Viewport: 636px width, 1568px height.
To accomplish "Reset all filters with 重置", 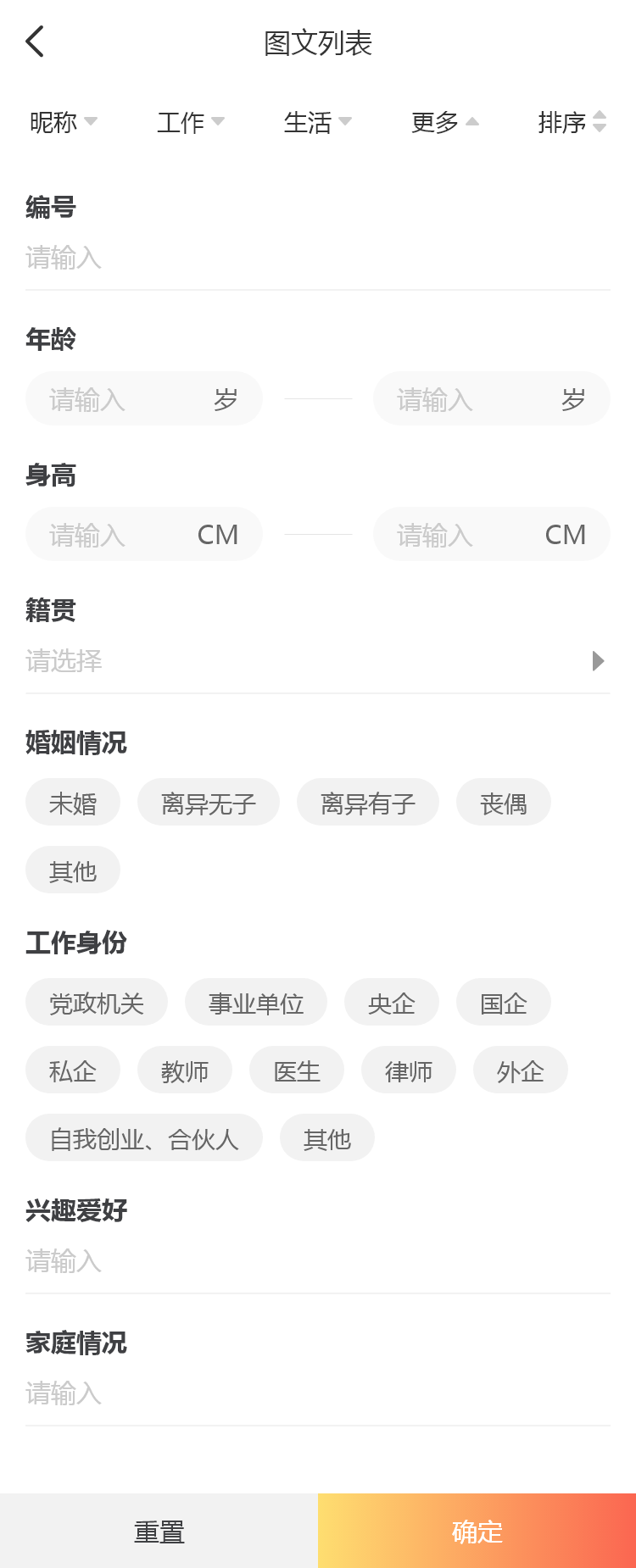I will coord(159,1532).
